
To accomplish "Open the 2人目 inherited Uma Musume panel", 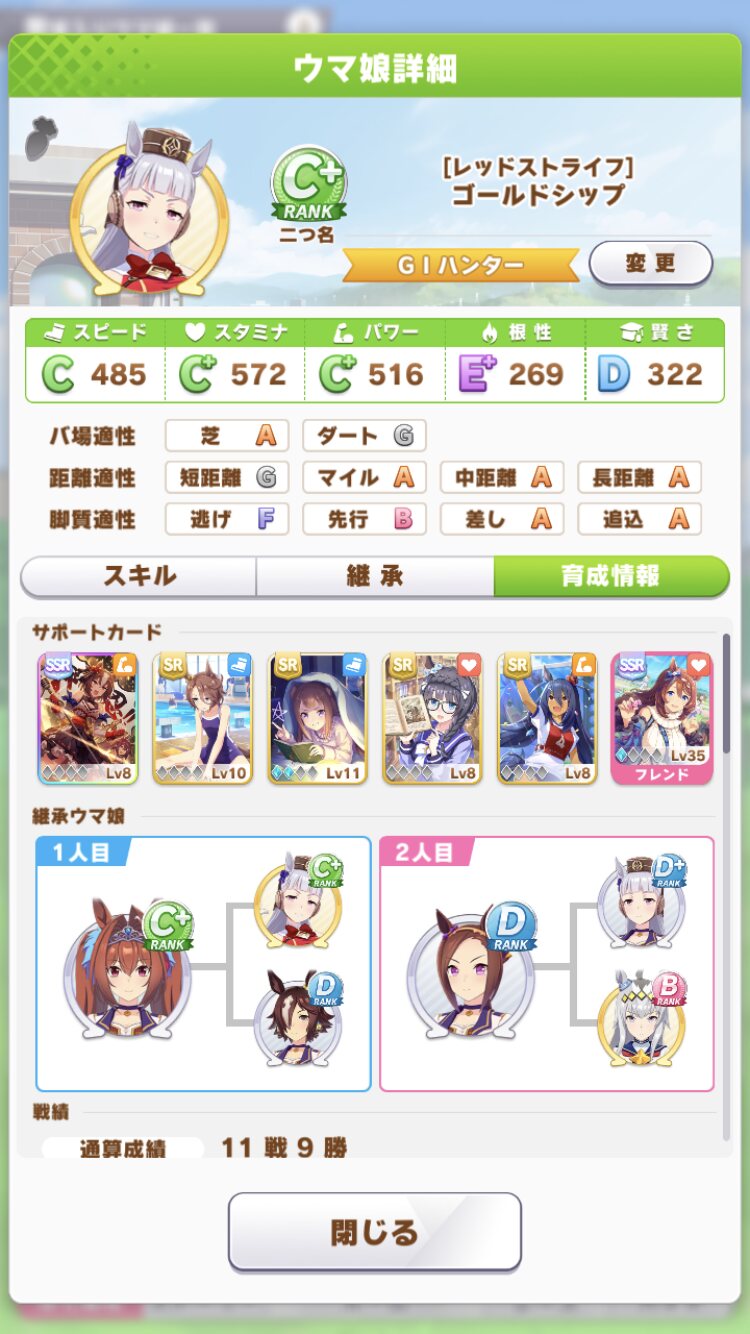I will (547, 963).
